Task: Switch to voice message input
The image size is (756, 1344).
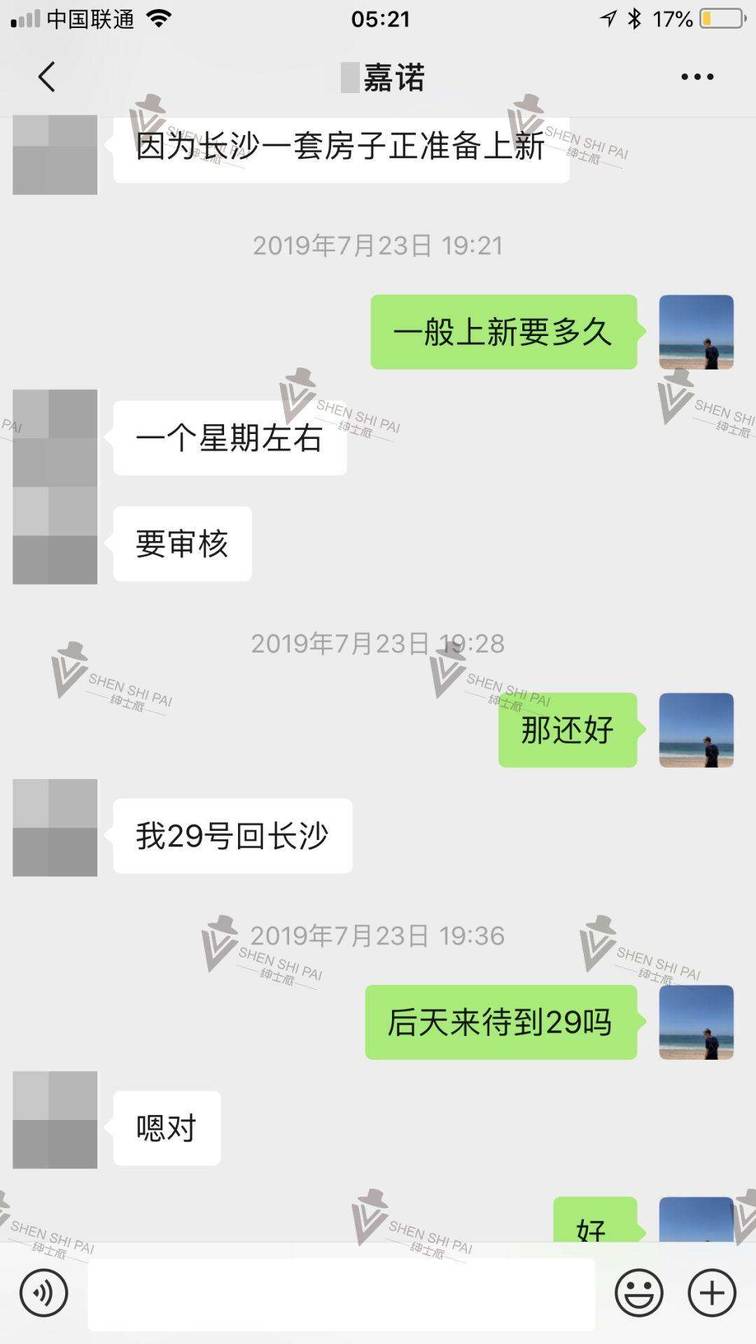Action: coord(43,1293)
